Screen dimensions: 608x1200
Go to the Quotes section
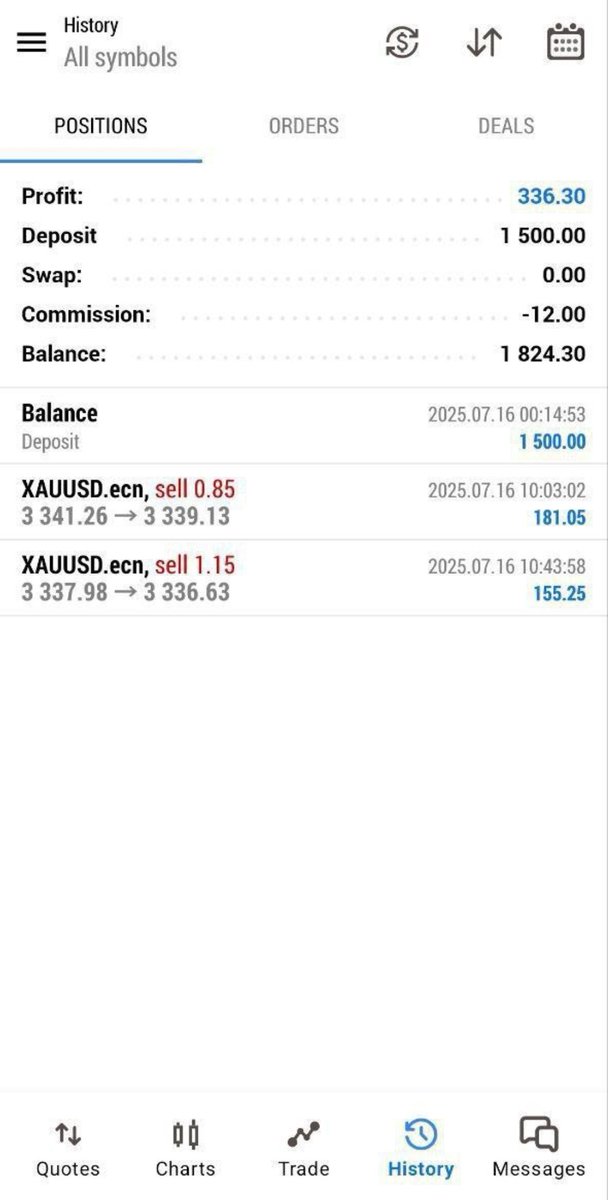click(68, 1148)
